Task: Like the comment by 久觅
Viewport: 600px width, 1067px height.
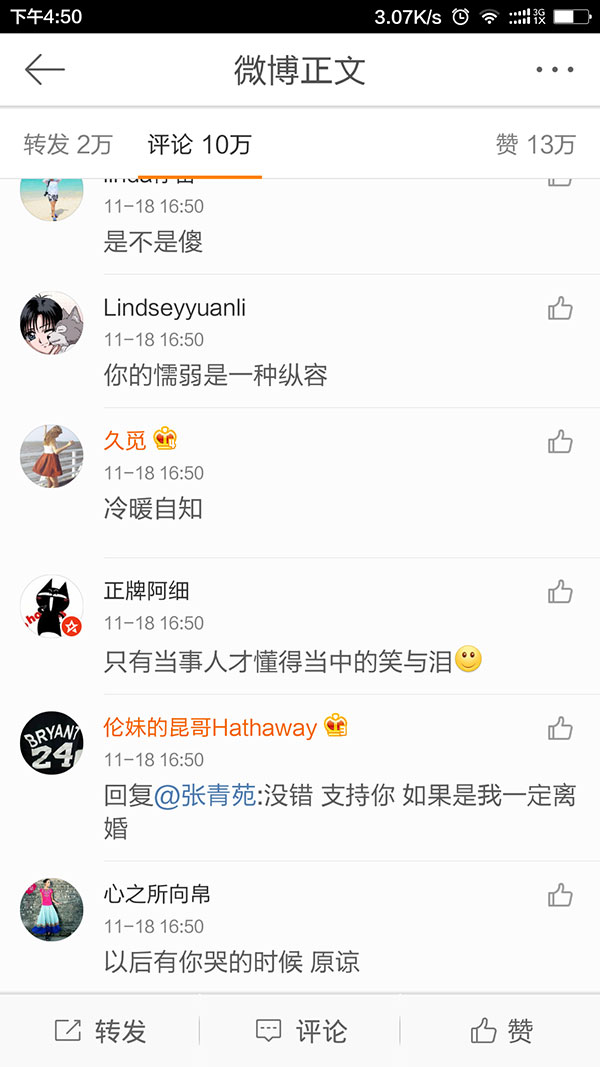Action: (560, 441)
